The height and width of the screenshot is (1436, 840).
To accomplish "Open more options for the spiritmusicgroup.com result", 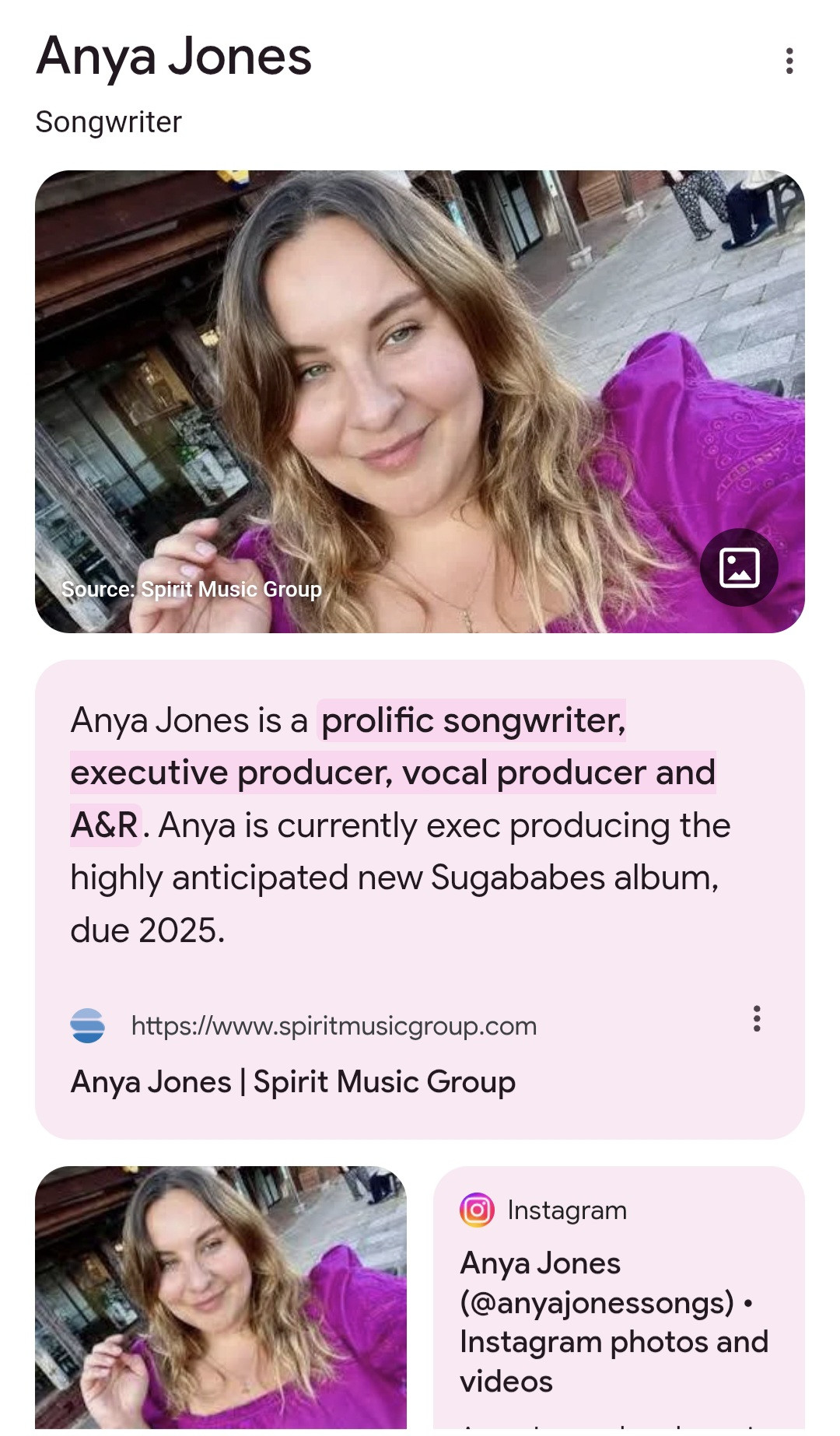I will (756, 1019).
